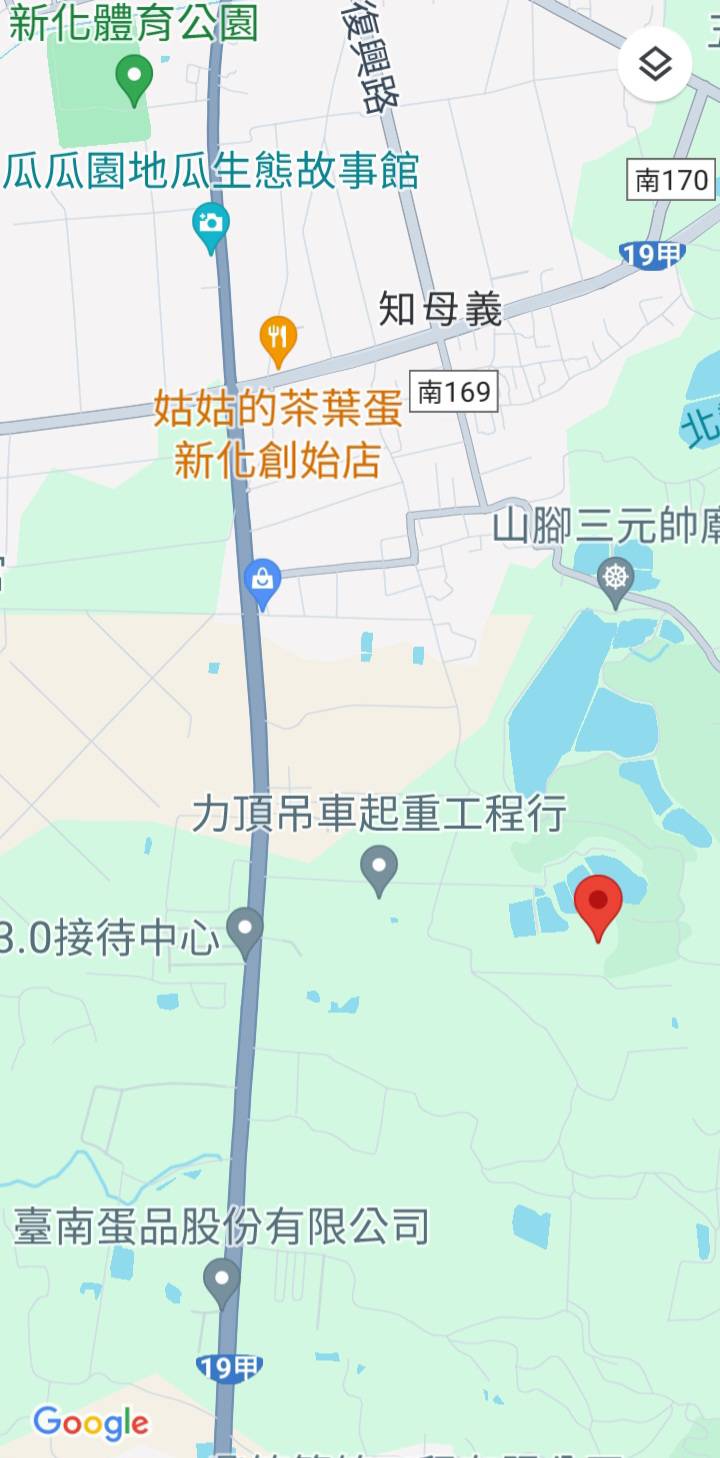Viewport: 720px width, 1458px height.
Task: Open 山腳三元帥廟 temple marker
Action: pyautogui.click(x=616, y=579)
